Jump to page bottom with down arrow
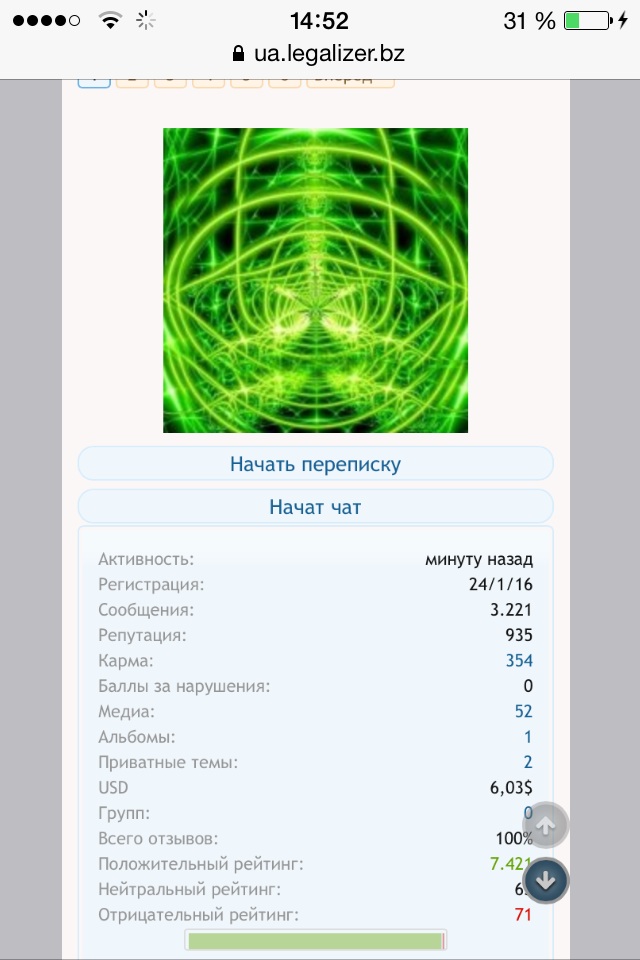The width and height of the screenshot is (640, 960). pos(546,881)
